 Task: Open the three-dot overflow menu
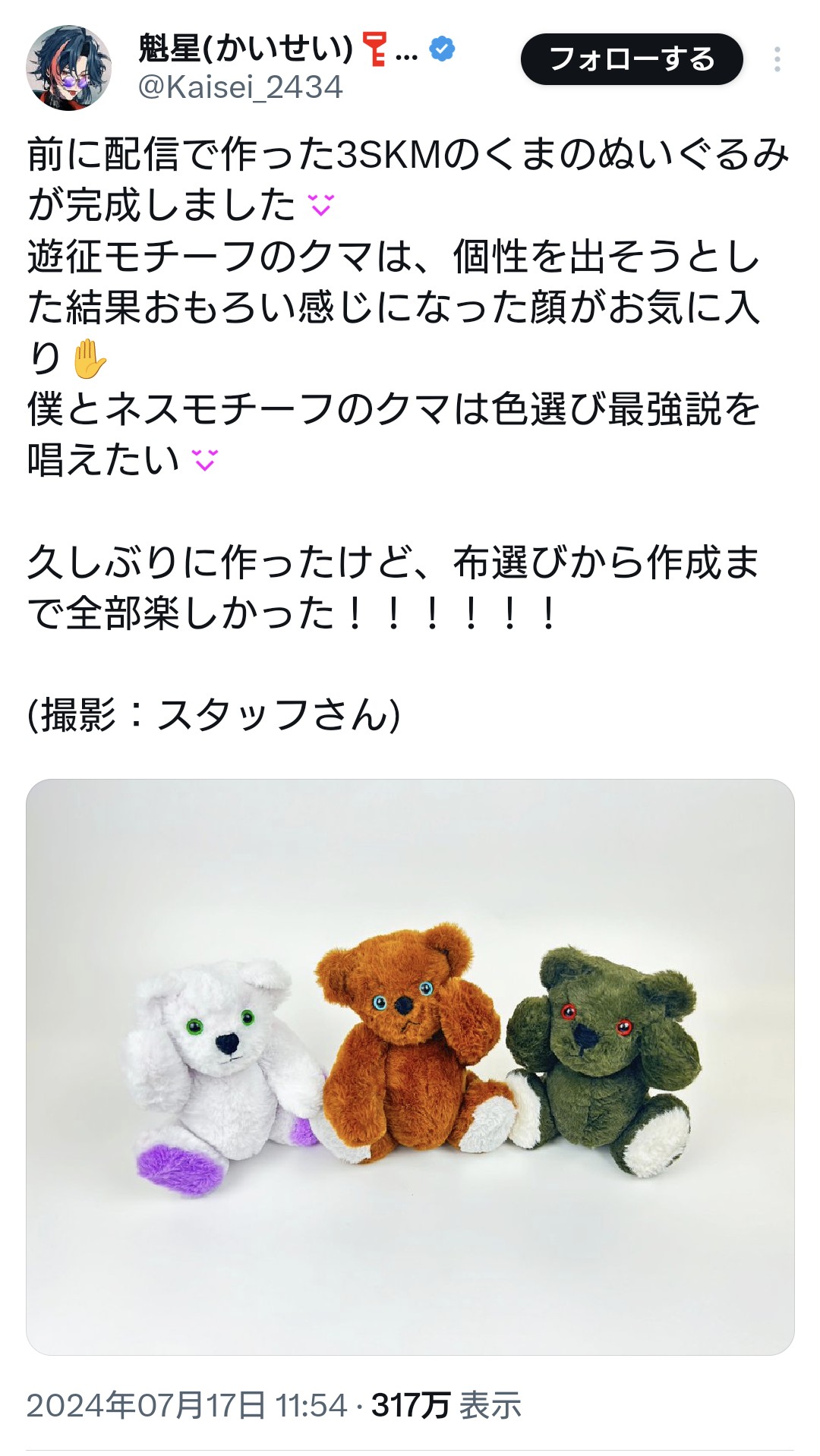point(777,59)
